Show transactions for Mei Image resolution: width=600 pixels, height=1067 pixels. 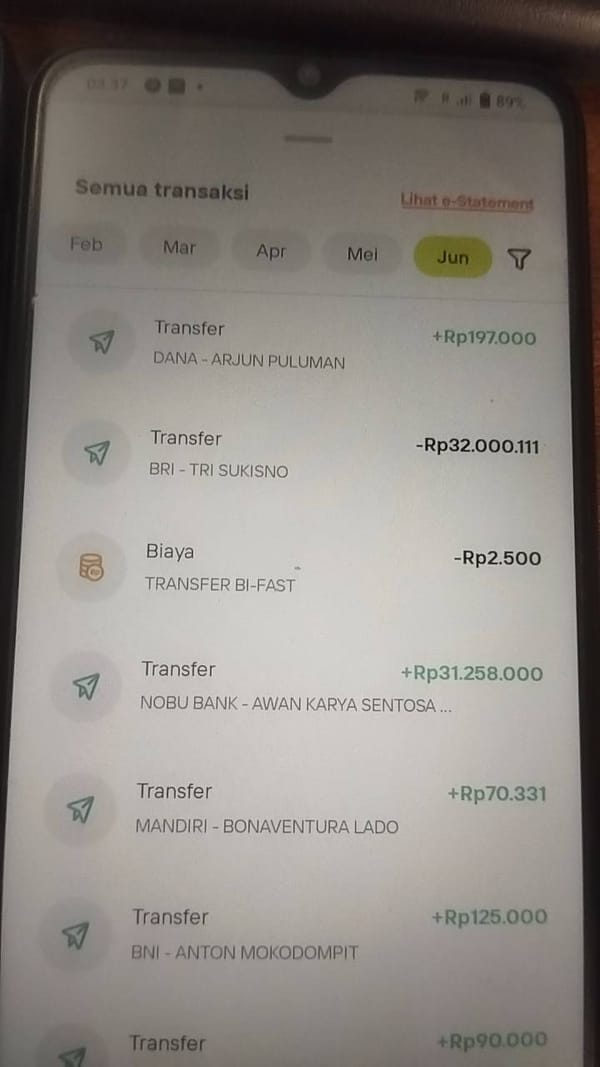point(362,255)
